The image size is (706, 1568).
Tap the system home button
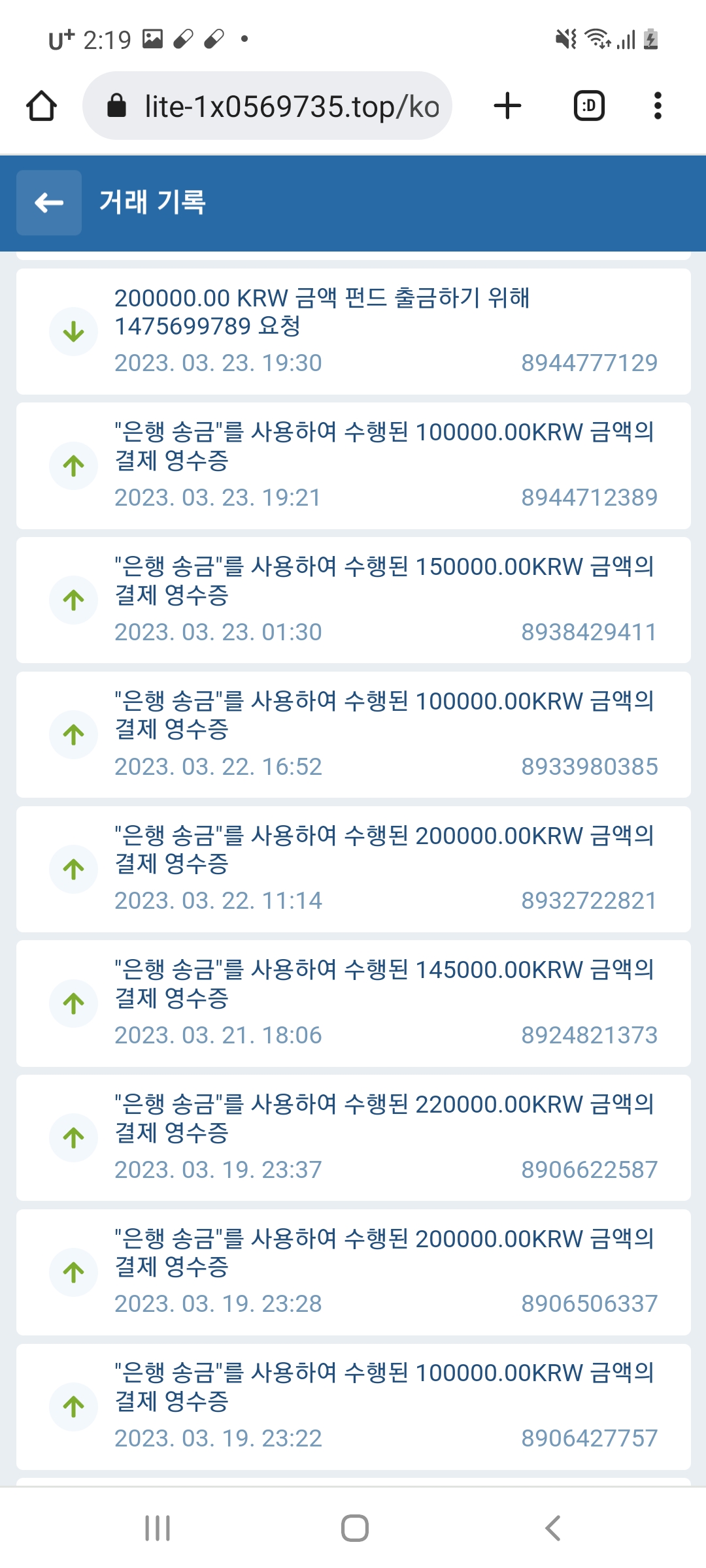pos(354,1528)
